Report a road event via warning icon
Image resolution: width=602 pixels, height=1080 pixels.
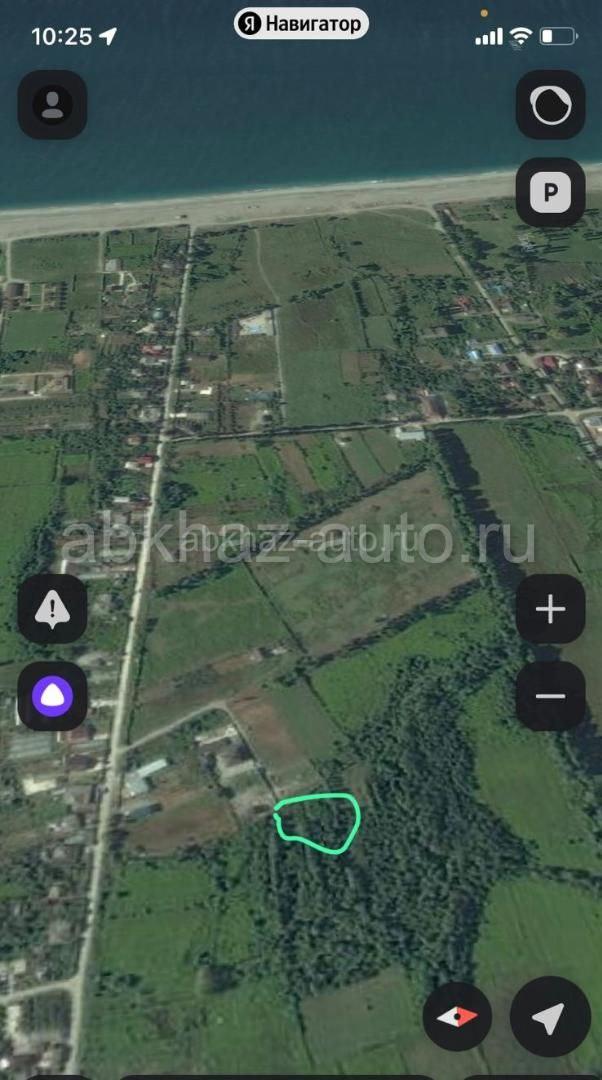(52, 609)
